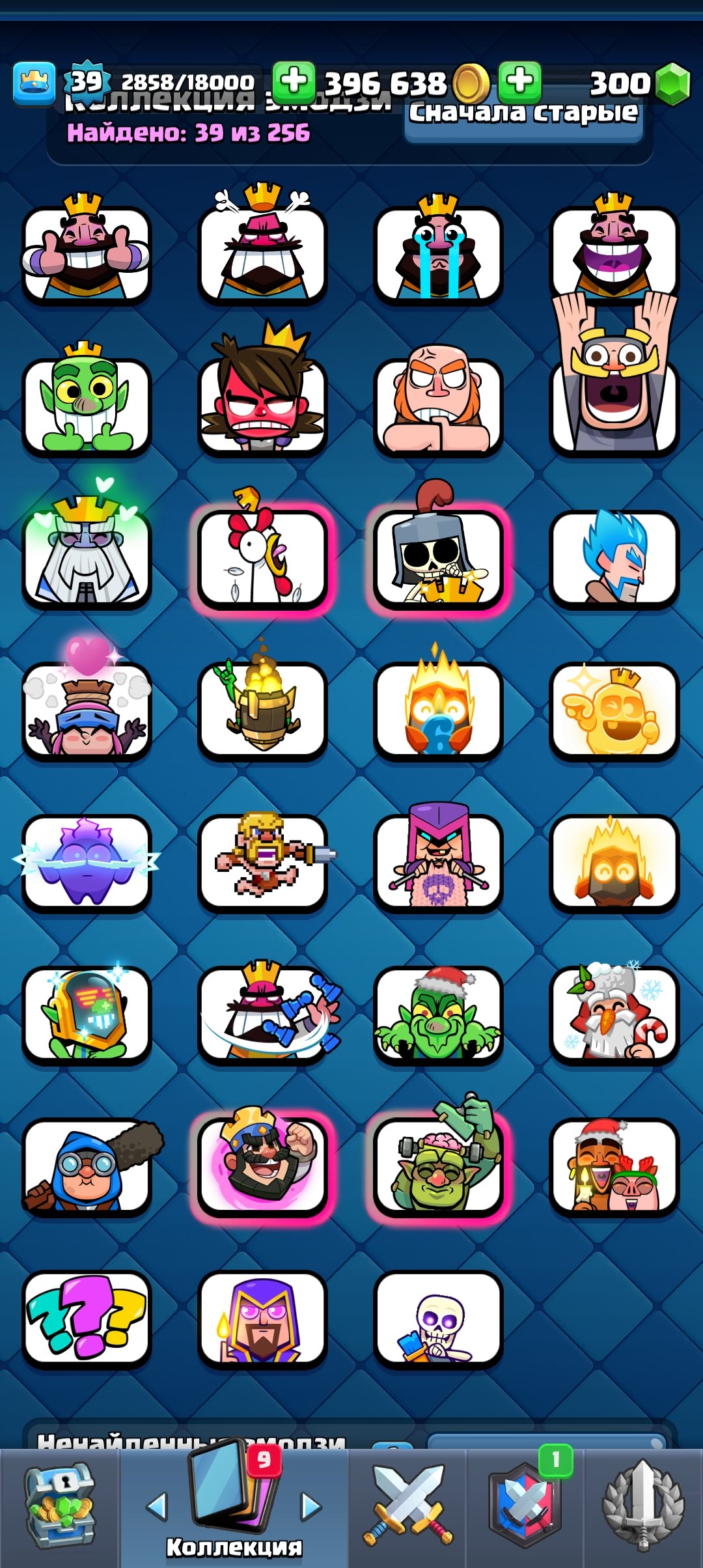The image size is (703, 1568).
Task: Select the Santa hat Goblin emote
Action: tap(438, 1013)
